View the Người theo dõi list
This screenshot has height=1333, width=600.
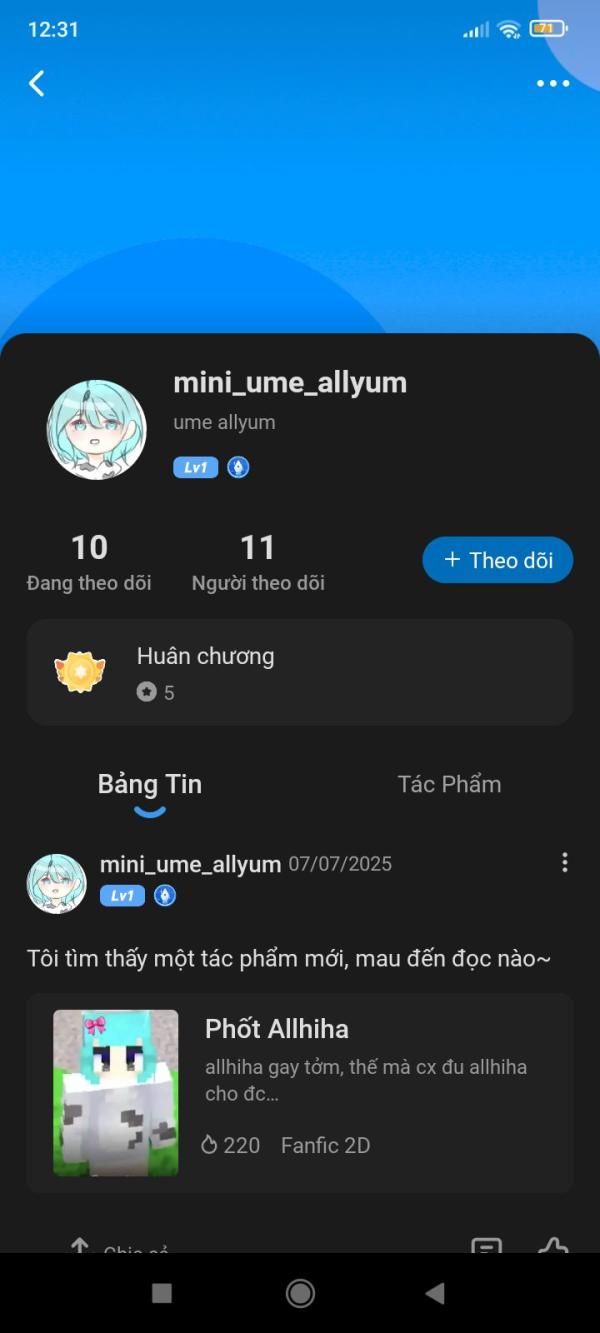point(258,563)
